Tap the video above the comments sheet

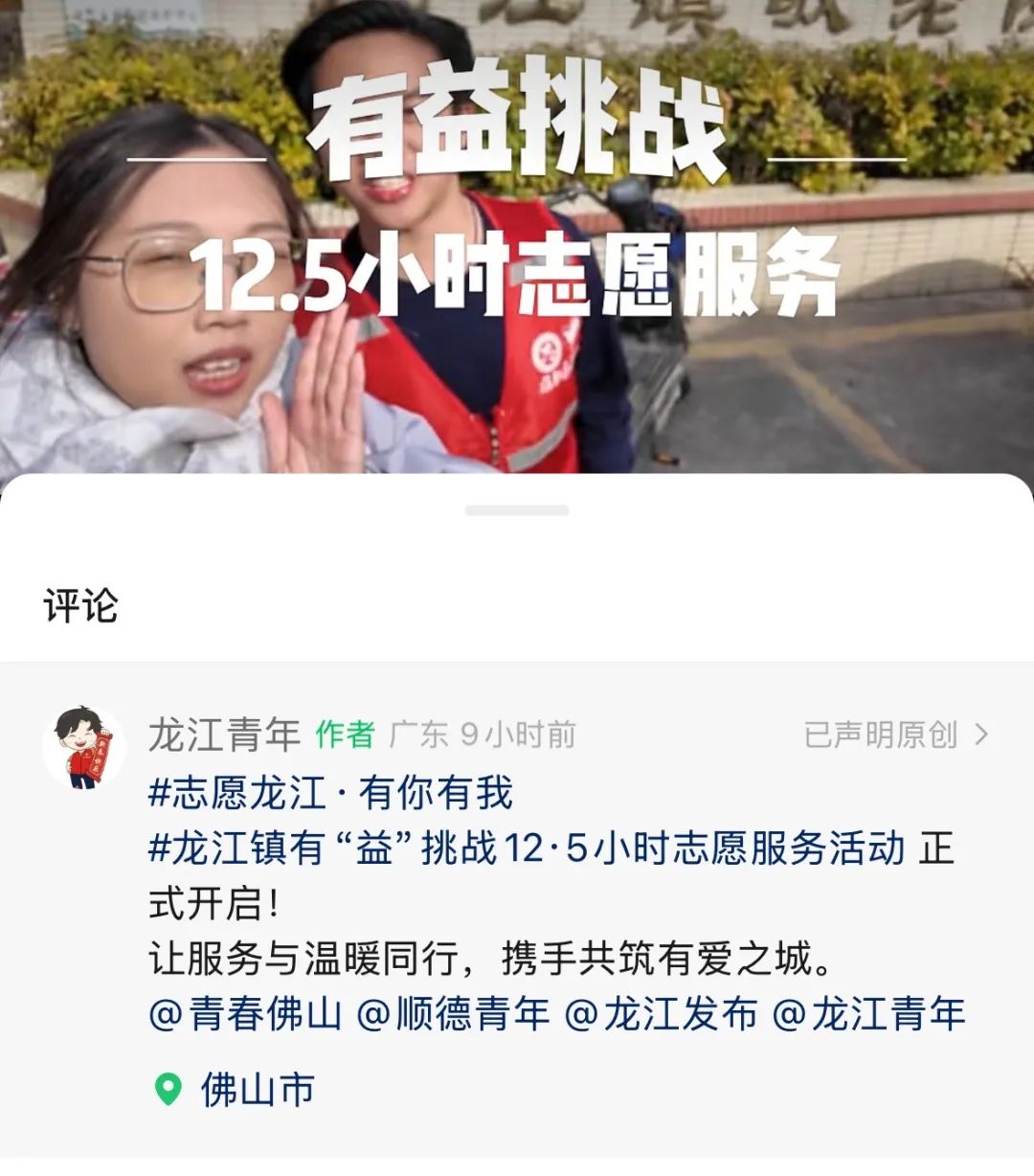click(517, 239)
